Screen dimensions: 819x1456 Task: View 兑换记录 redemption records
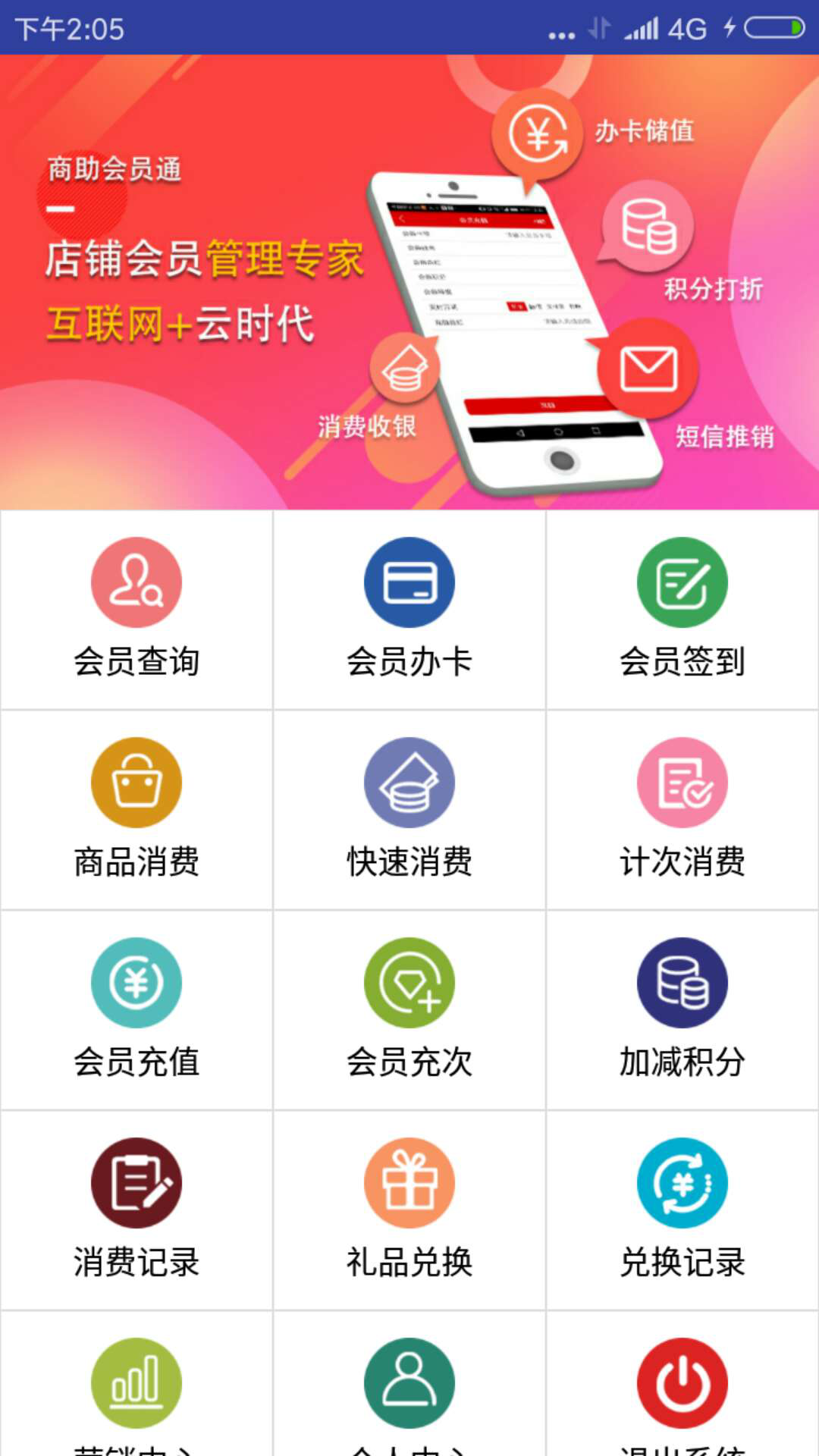682,1210
